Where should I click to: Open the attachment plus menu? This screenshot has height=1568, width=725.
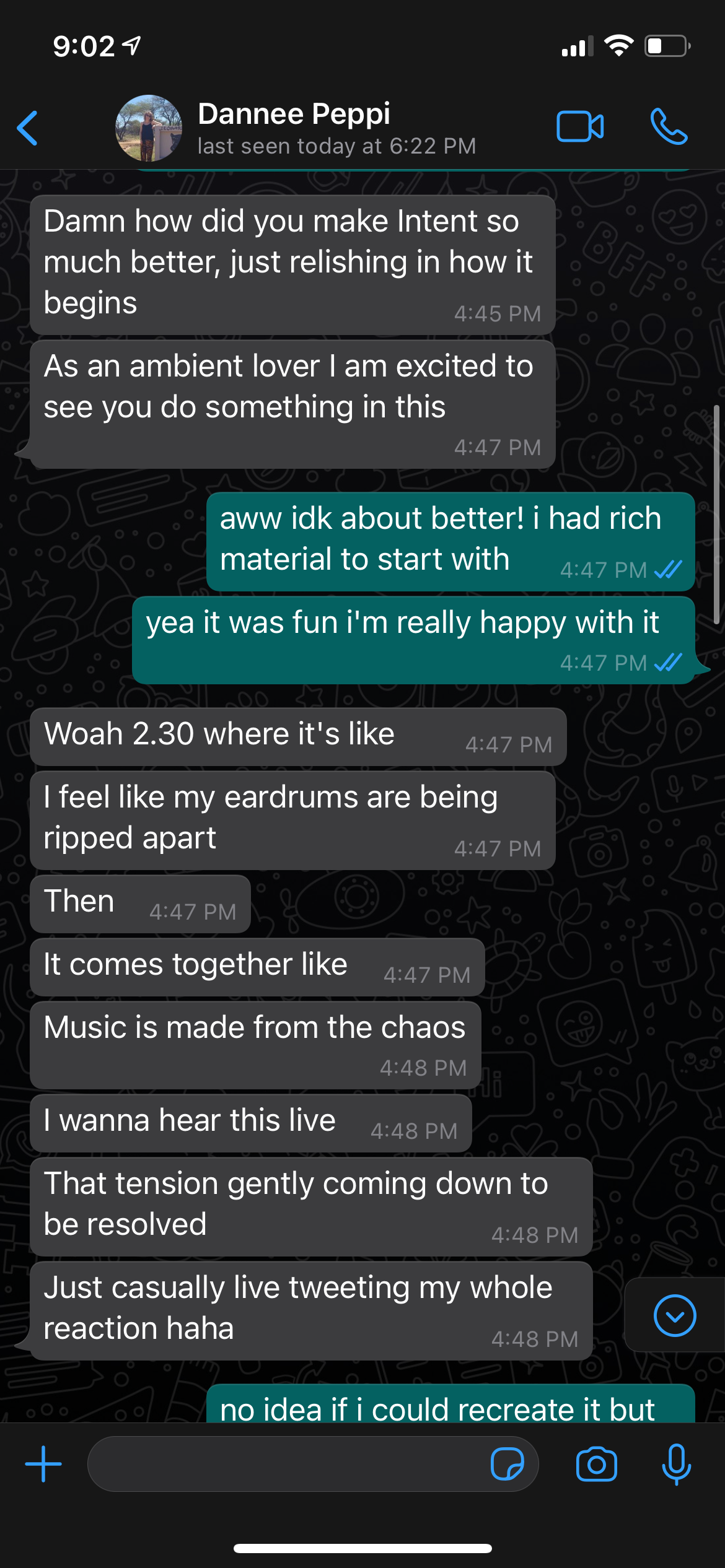tap(43, 1464)
